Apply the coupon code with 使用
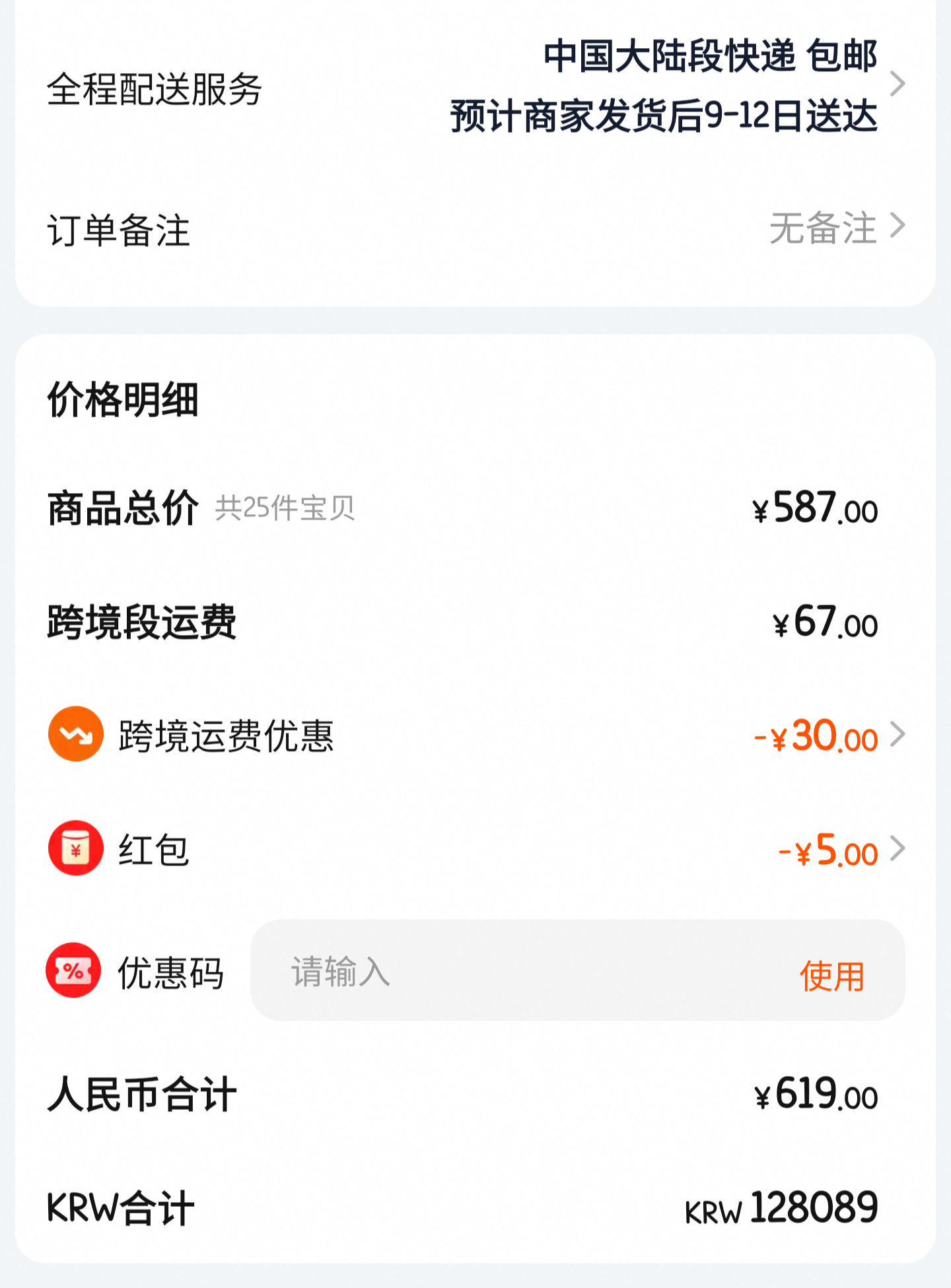This screenshot has height=1288, width=951. (831, 976)
